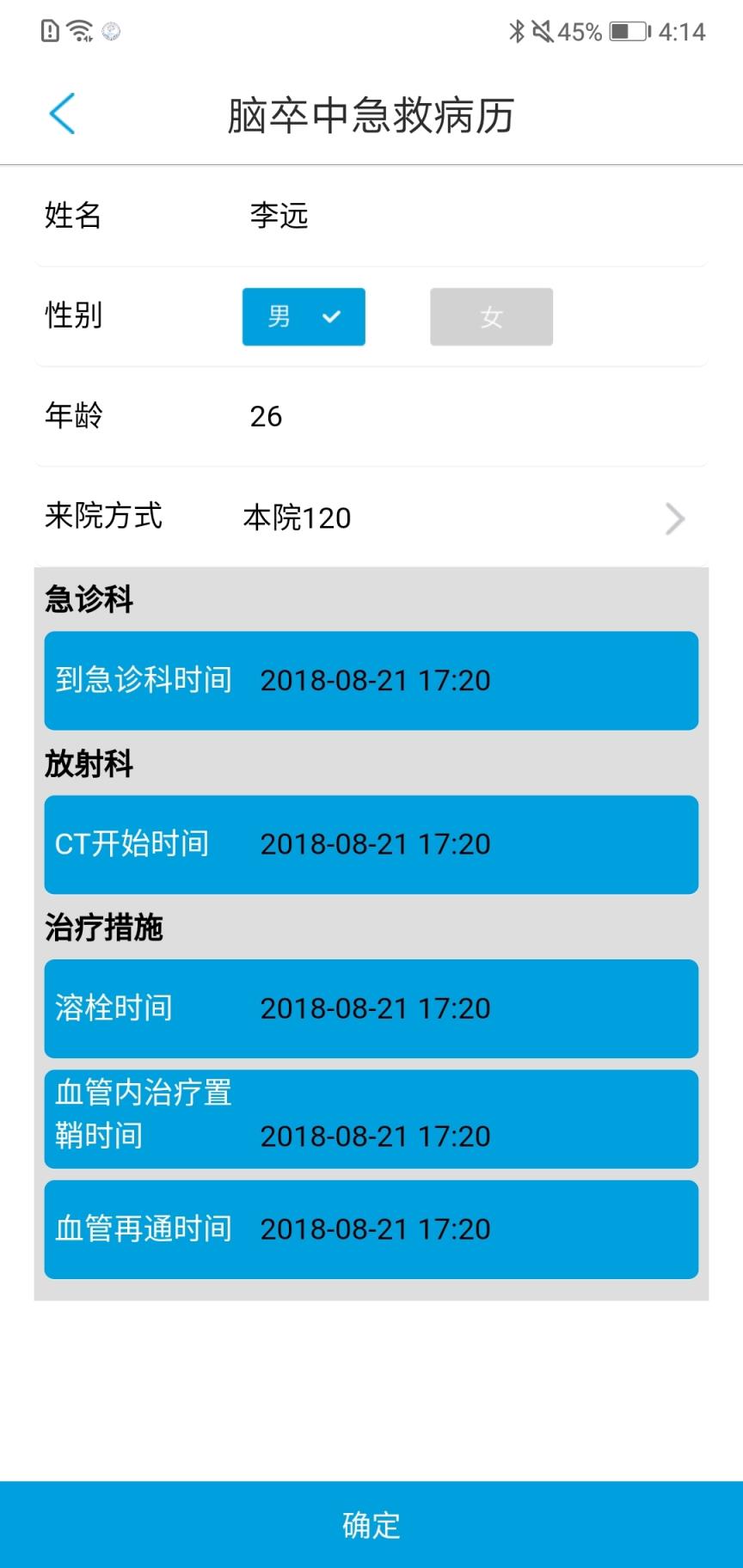Select 男 as the patient's gender

coord(304,316)
